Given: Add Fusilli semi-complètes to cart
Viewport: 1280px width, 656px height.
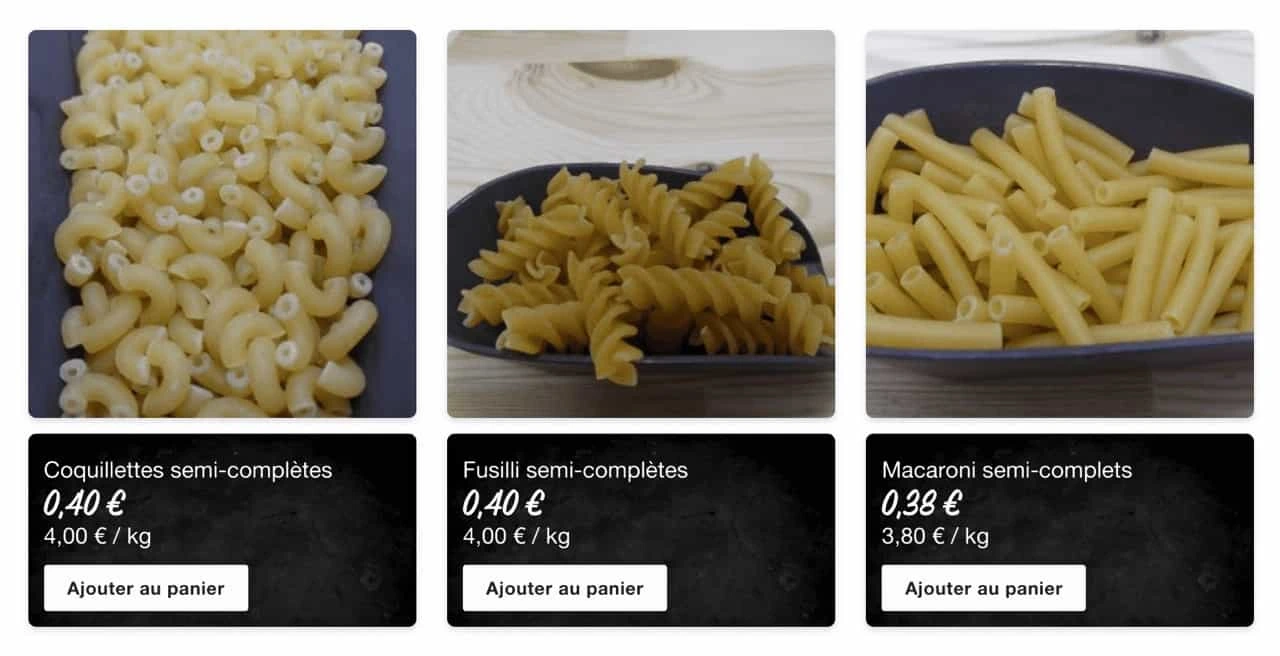Looking at the screenshot, I should [564, 588].
